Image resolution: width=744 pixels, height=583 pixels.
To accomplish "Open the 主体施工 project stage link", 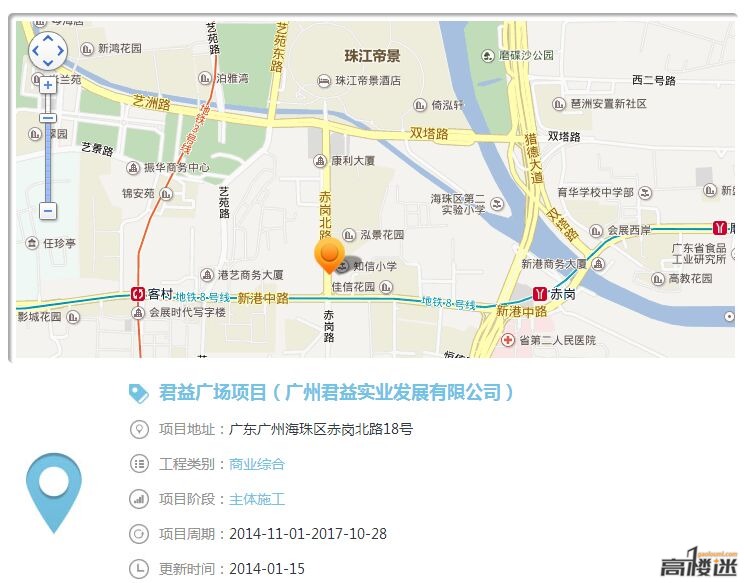I will [257, 499].
